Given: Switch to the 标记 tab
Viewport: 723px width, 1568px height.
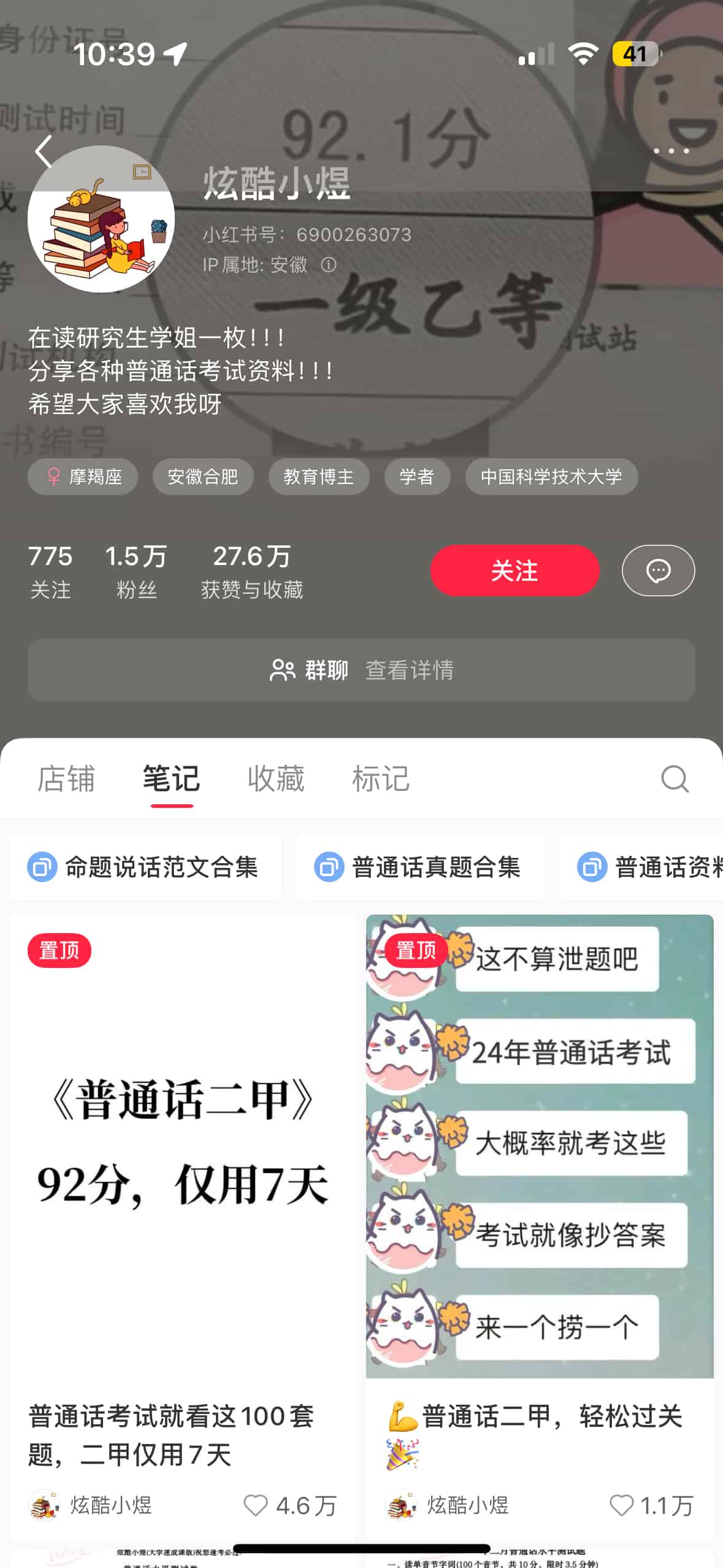Looking at the screenshot, I should (380, 779).
